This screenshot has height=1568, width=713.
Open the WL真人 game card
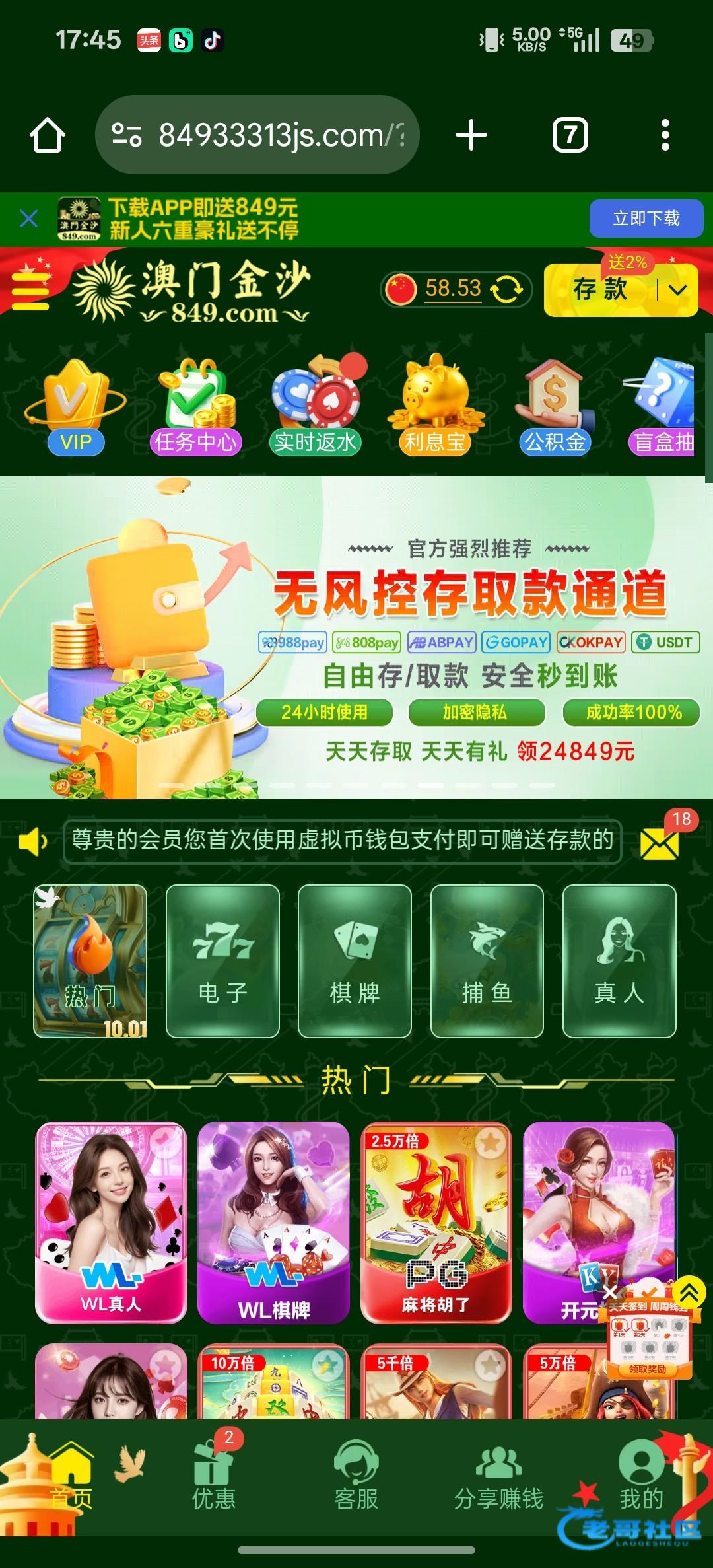(x=111, y=1222)
